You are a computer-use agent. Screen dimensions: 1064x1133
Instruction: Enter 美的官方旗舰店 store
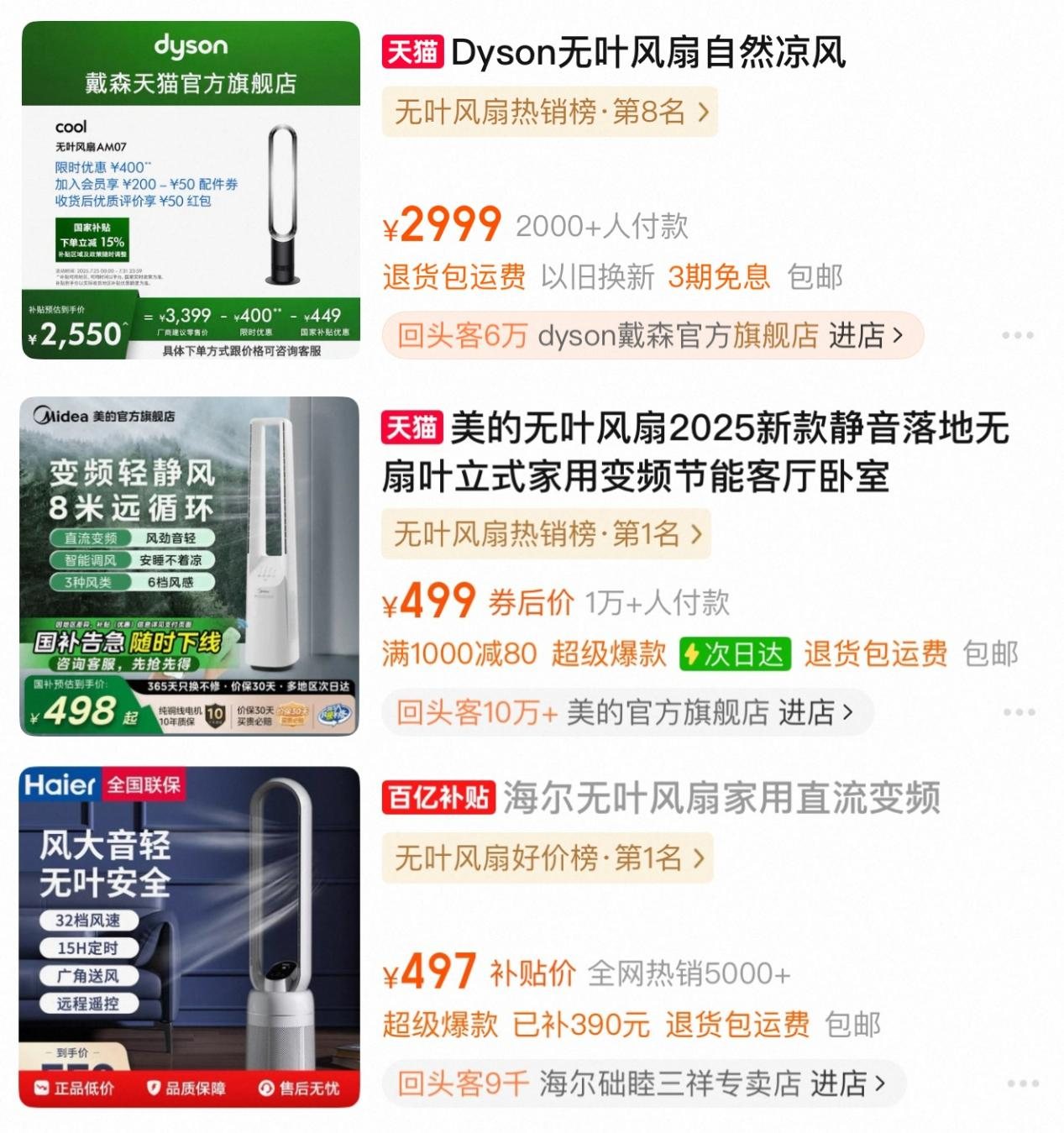[x=627, y=713]
